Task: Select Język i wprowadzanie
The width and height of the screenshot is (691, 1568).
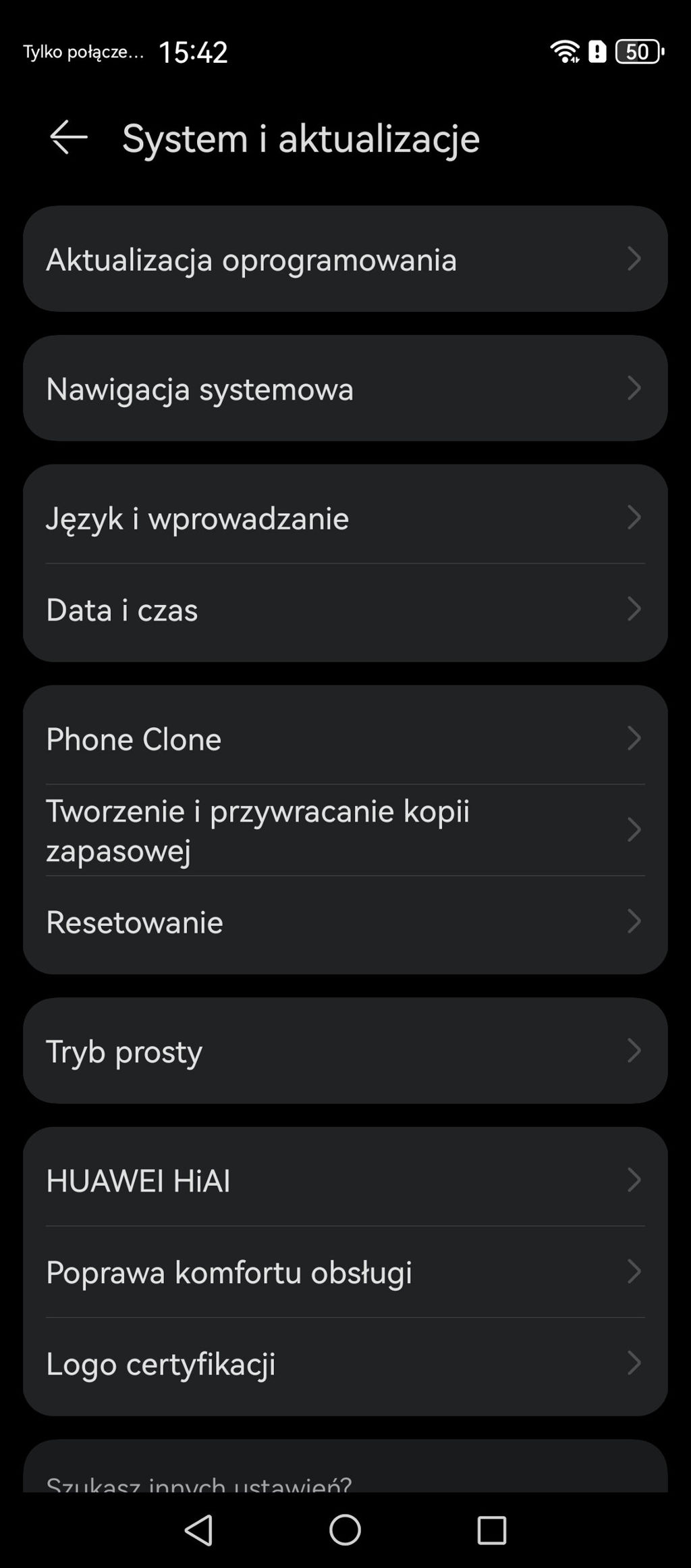Action: coord(345,518)
